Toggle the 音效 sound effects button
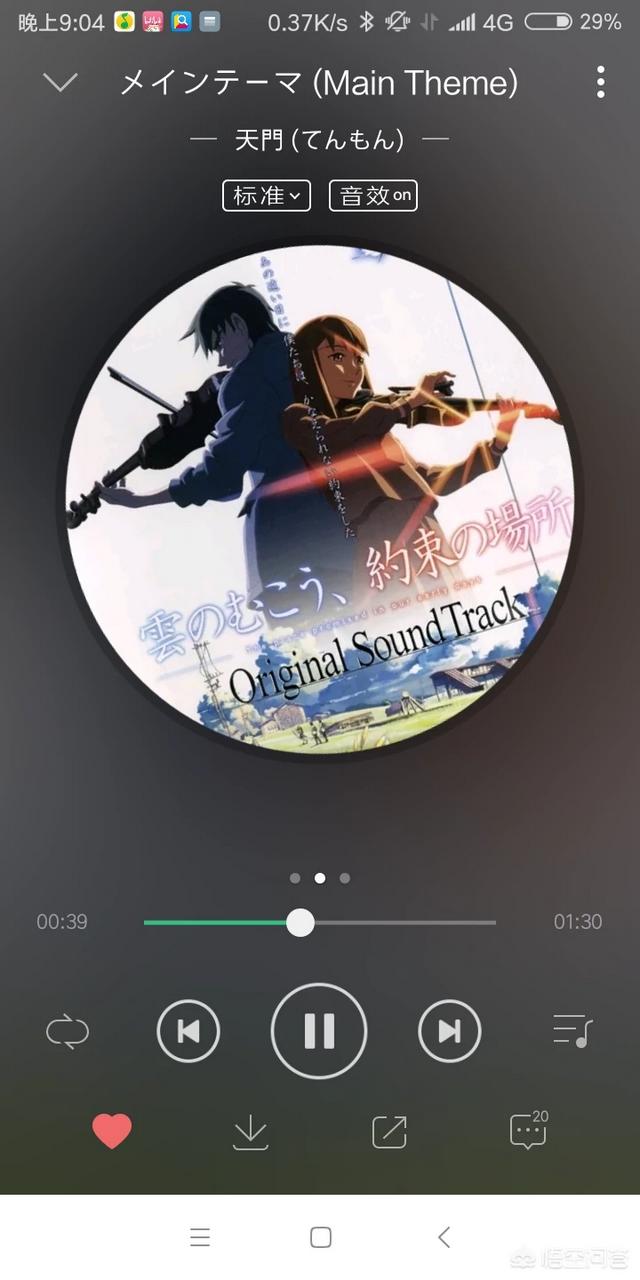The height and width of the screenshot is (1280, 640). click(373, 196)
